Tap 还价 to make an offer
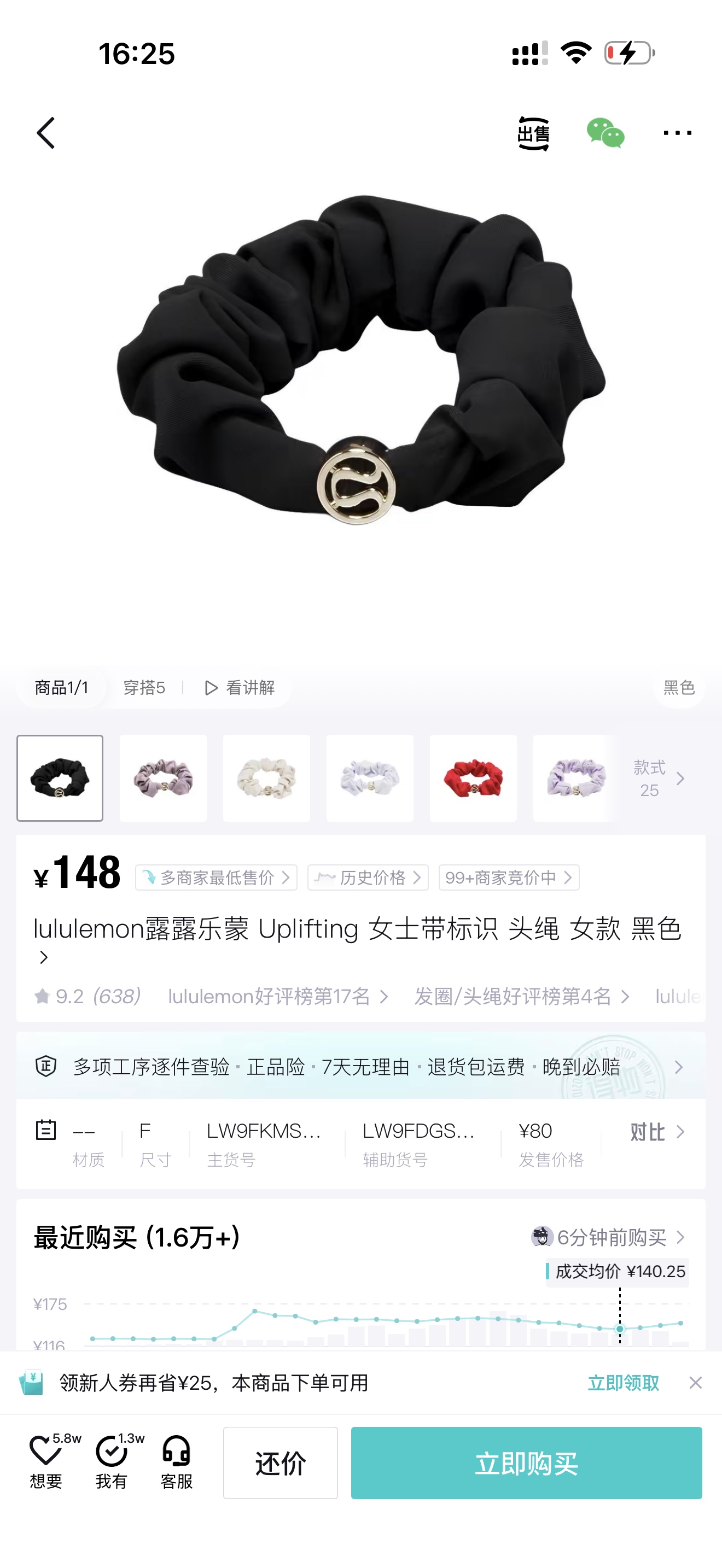The height and width of the screenshot is (1568, 722). pos(280,1462)
